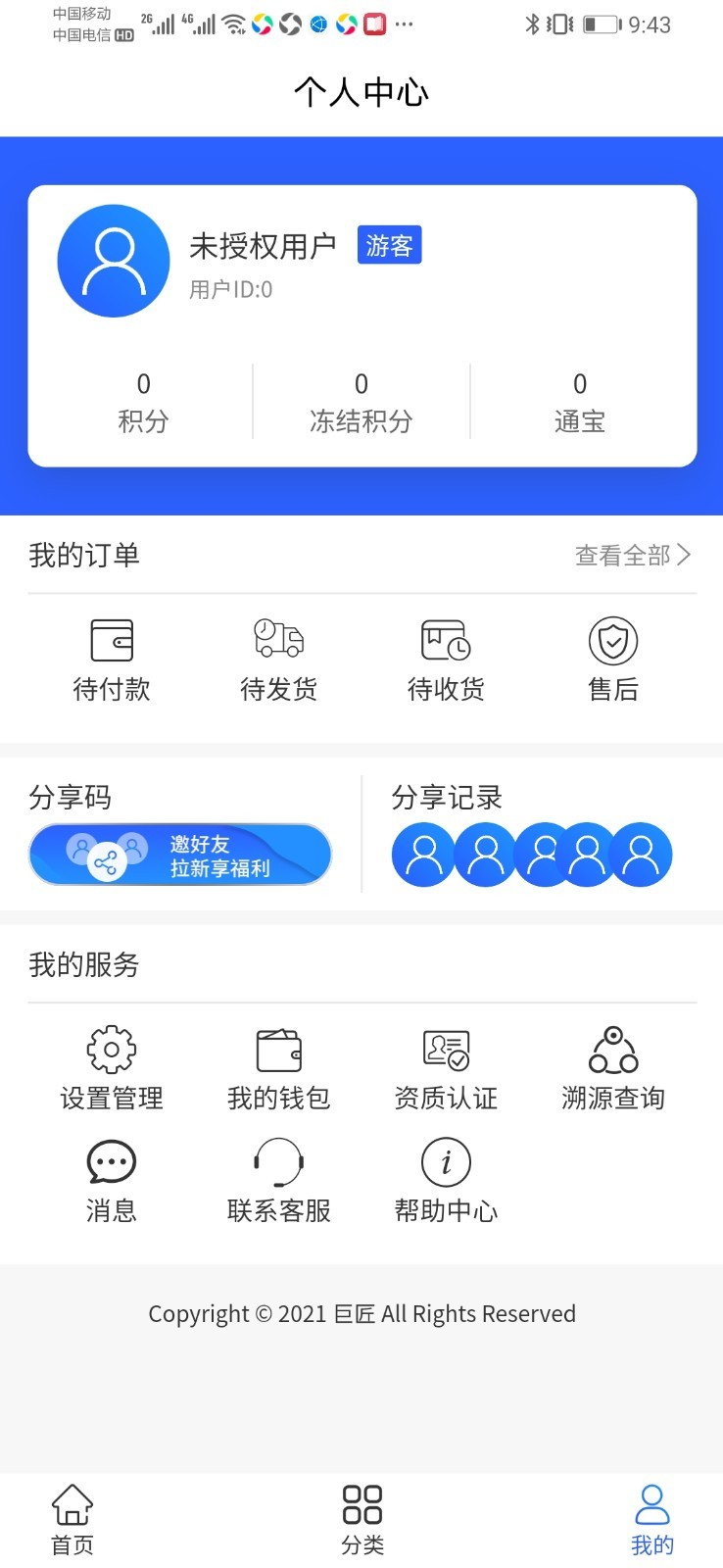
Task: Open 售后 after-sales service
Action: click(613, 661)
